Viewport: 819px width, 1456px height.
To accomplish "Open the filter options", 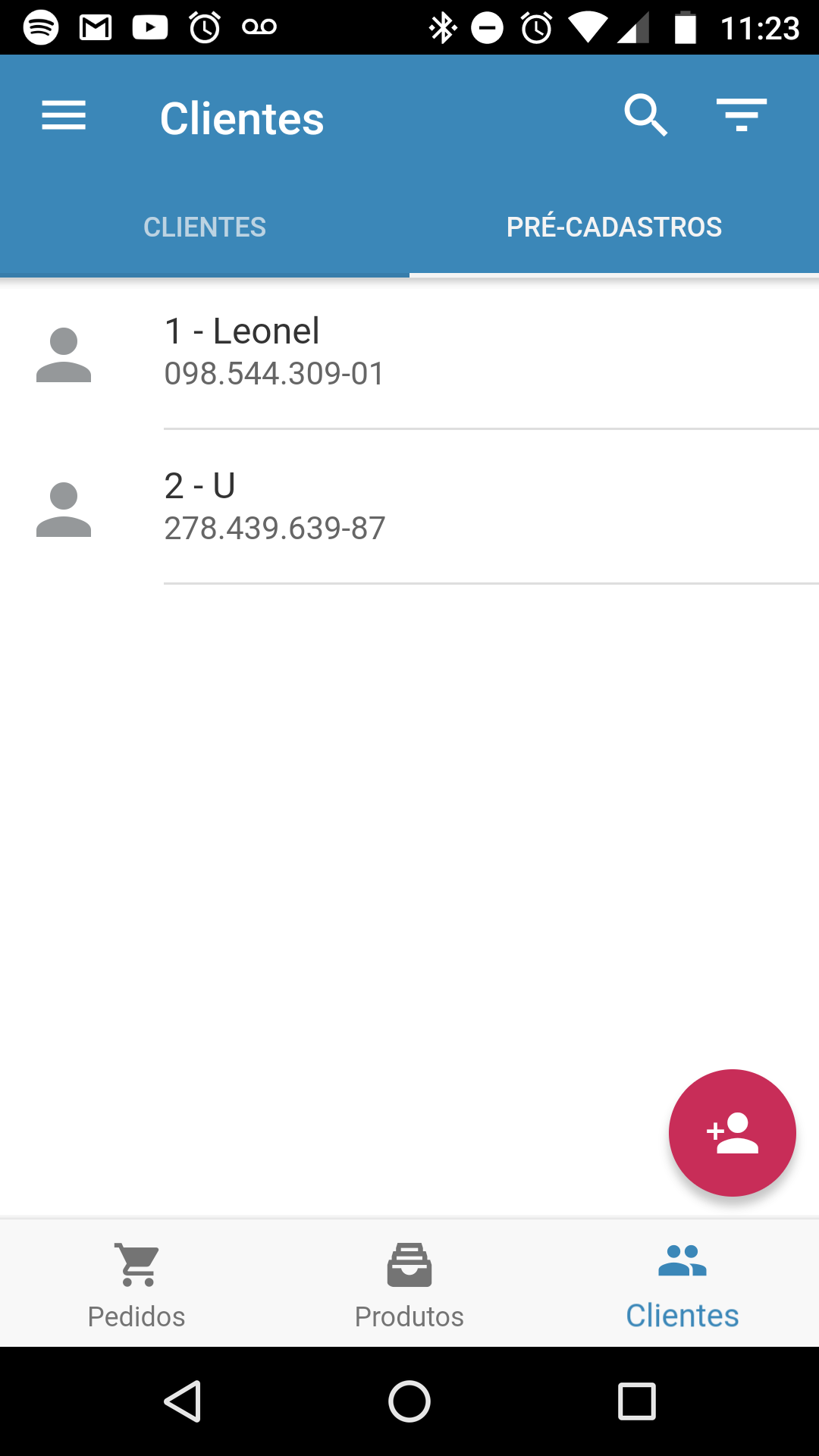I will click(741, 116).
